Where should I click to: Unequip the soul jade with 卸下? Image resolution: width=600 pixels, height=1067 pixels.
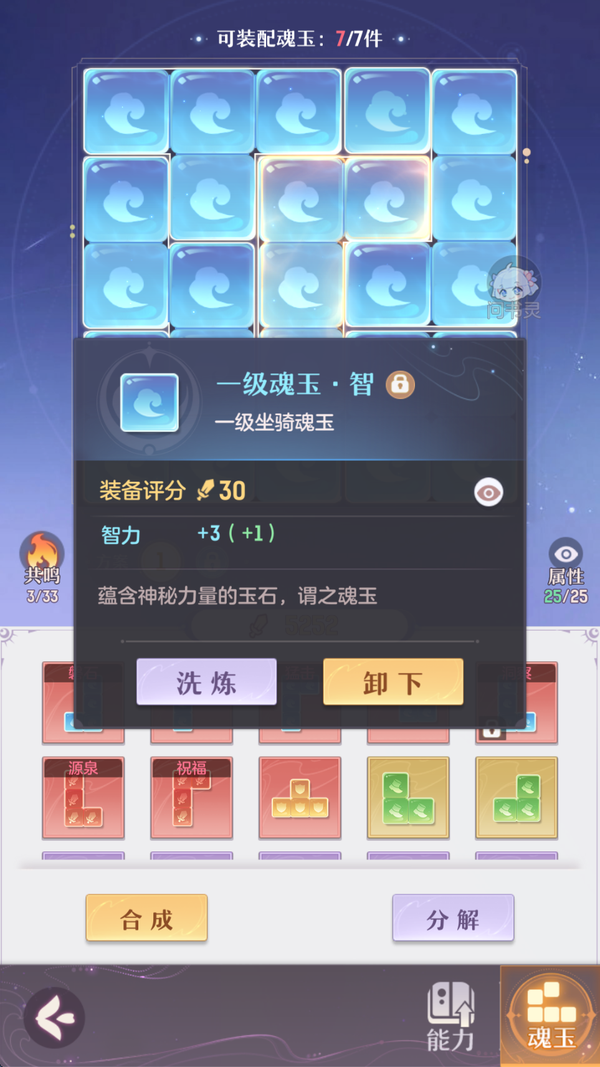393,682
